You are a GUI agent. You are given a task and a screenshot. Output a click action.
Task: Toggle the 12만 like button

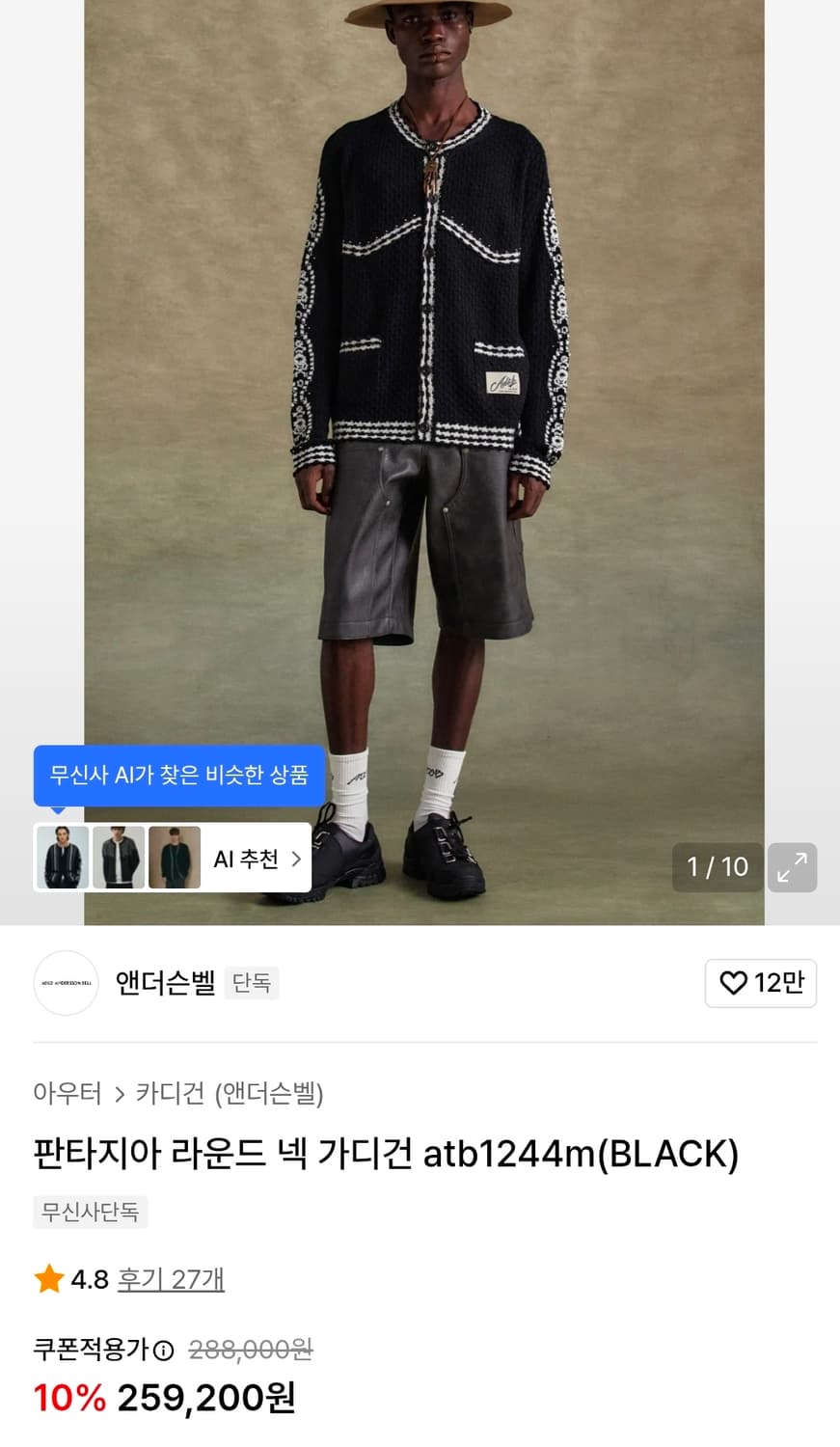pos(761,983)
